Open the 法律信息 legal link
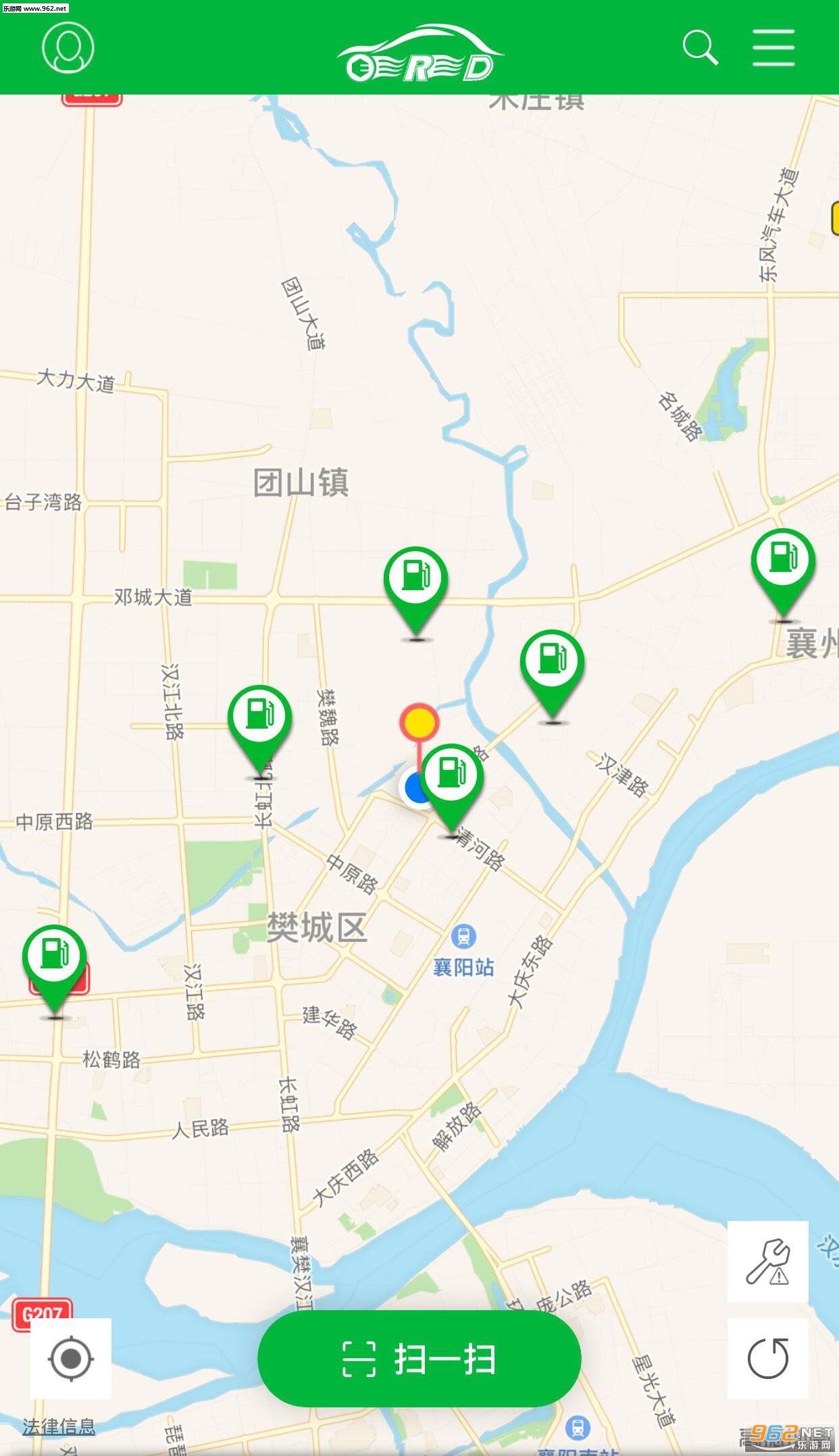 coord(59,1426)
